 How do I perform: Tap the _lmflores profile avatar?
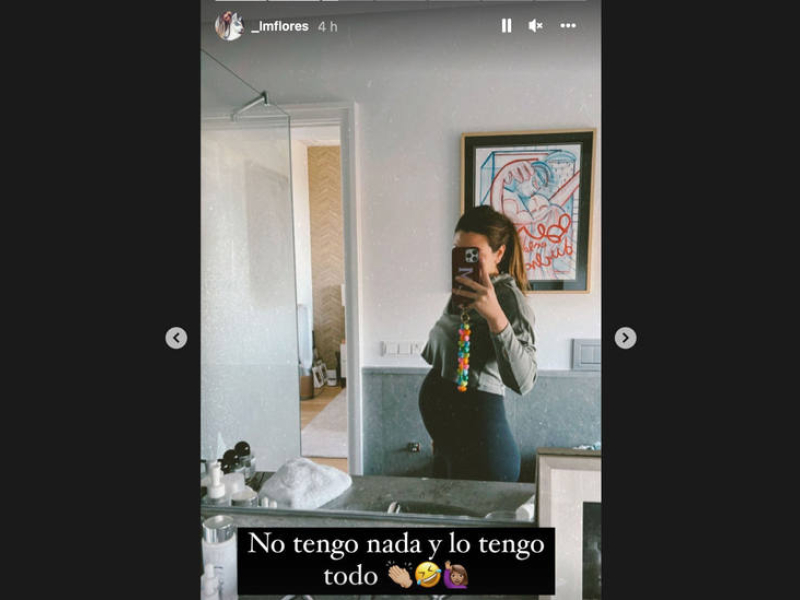[x=229, y=26]
